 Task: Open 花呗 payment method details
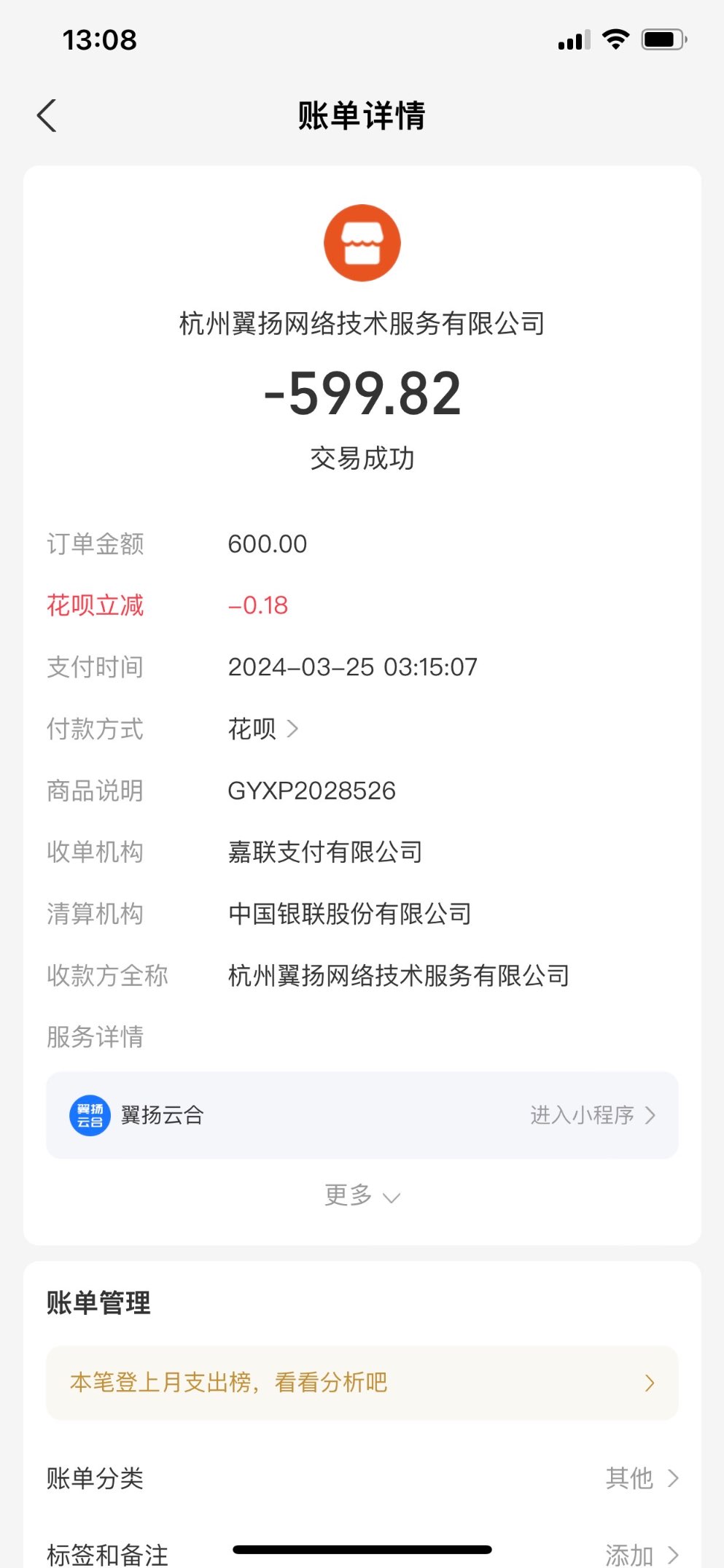(x=263, y=729)
